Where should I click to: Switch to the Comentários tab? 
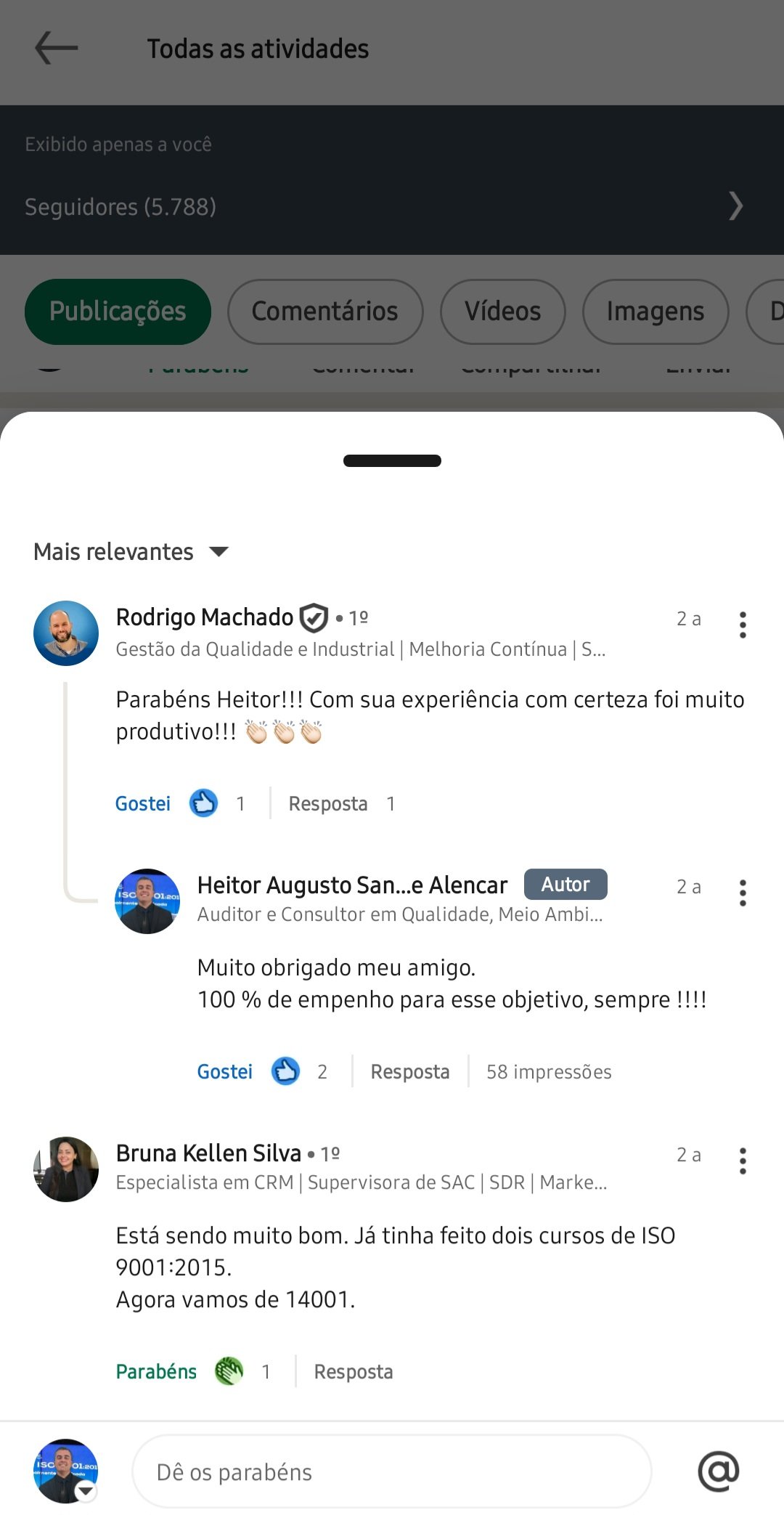pyautogui.click(x=324, y=311)
